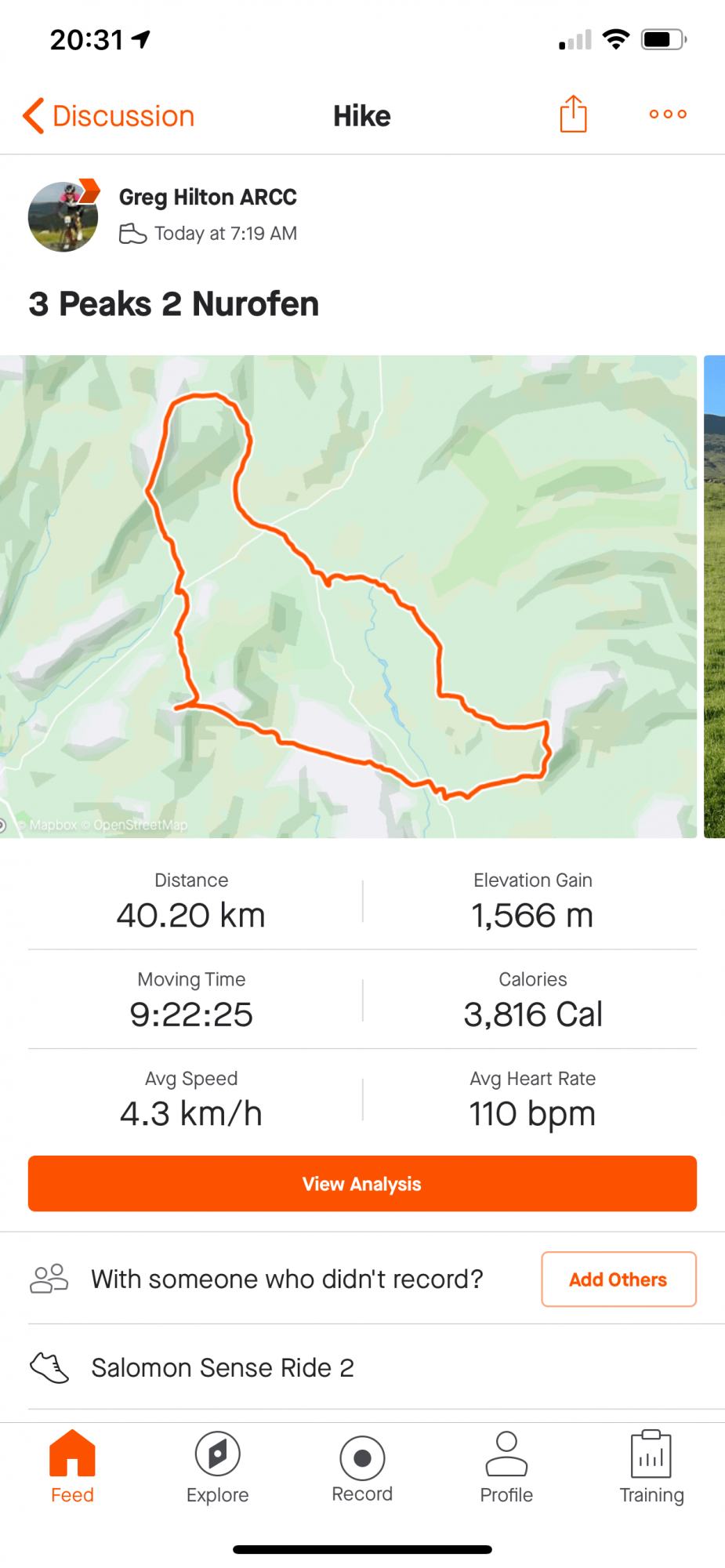Open the hike route map
Screen dimensions: 725x1568
[348, 597]
